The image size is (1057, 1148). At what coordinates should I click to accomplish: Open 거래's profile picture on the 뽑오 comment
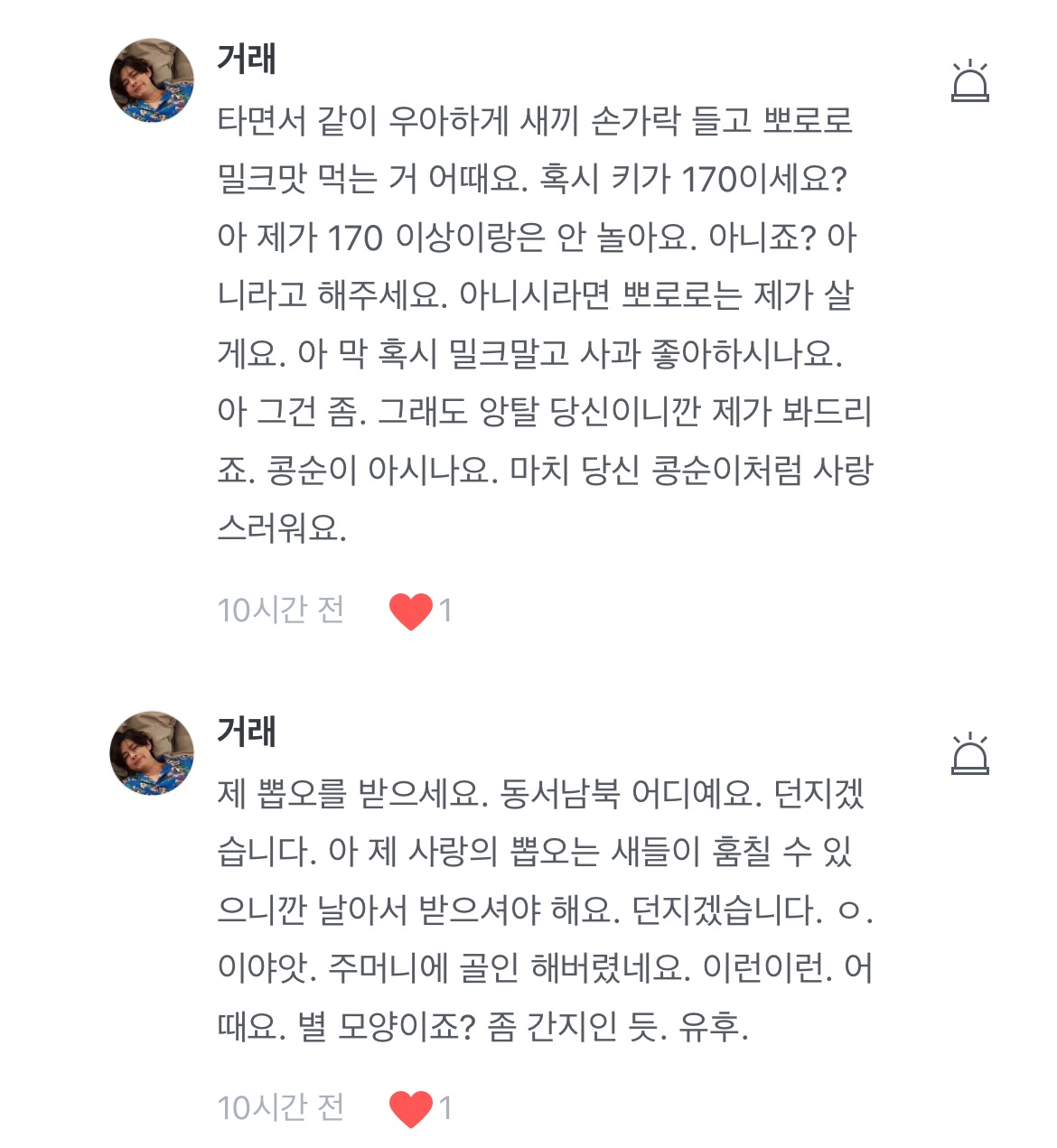[x=152, y=753]
